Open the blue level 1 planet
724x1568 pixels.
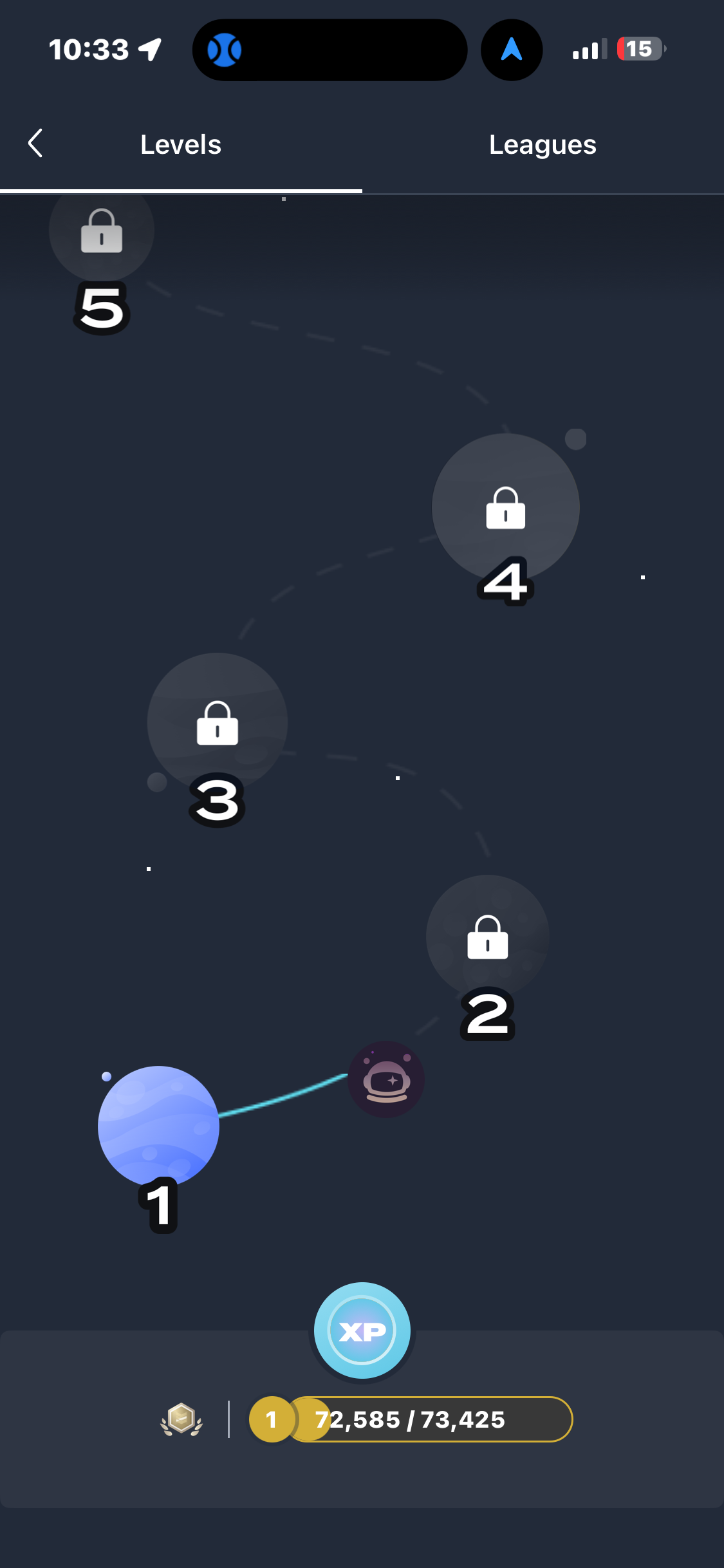pos(158,1126)
